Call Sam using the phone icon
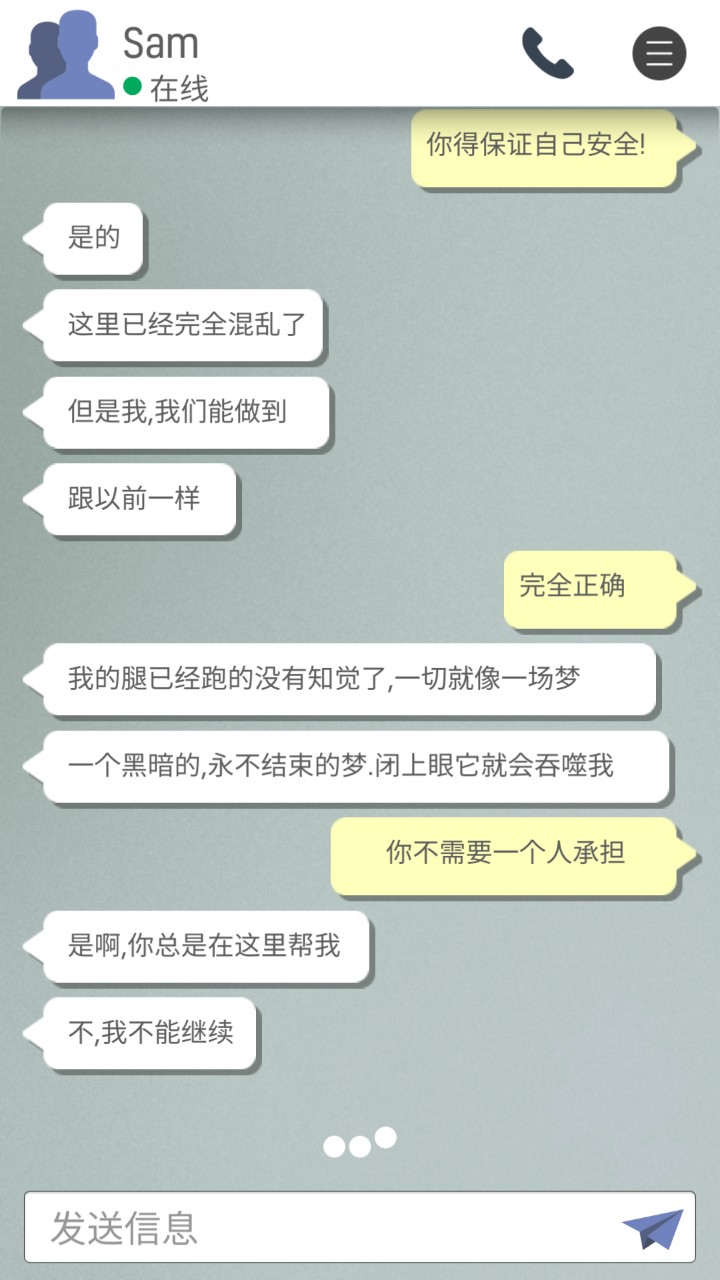 pyautogui.click(x=547, y=53)
